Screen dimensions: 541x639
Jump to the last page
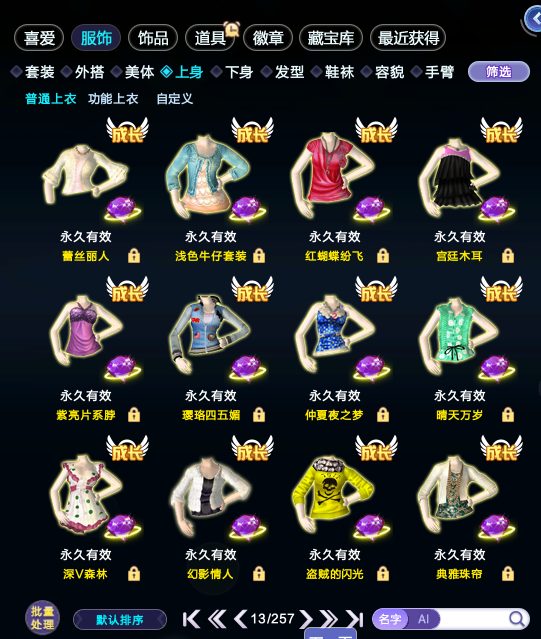(x=354, y=619)
